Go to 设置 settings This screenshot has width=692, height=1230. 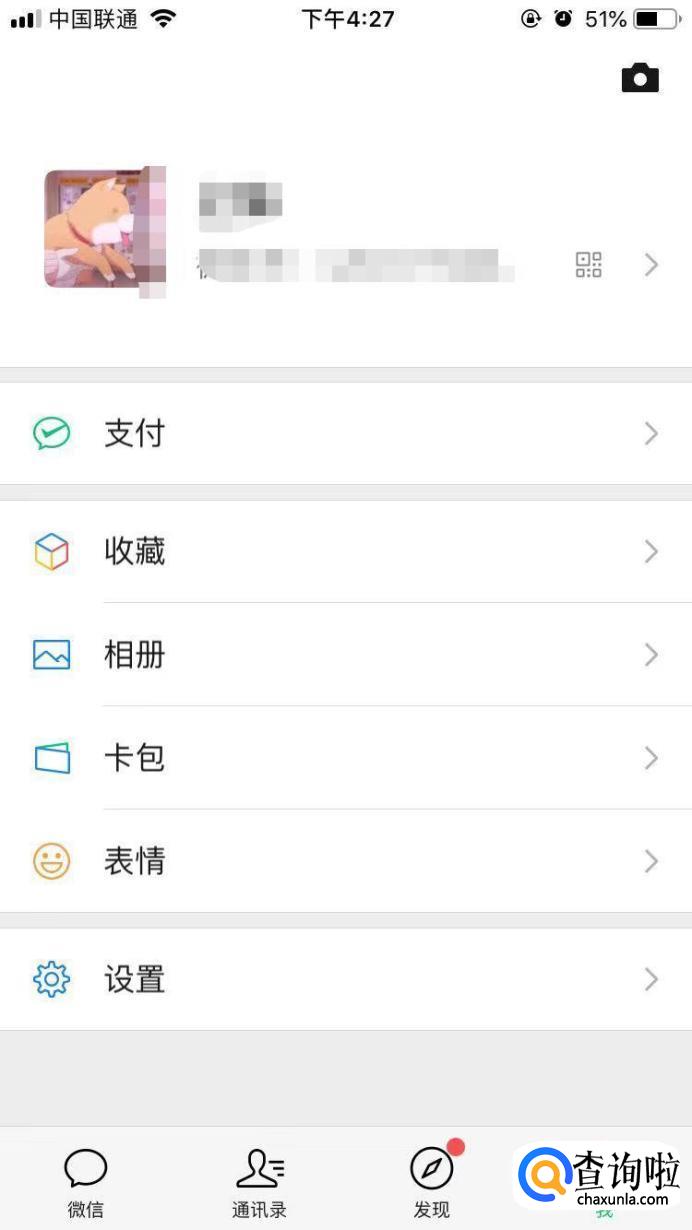[x=345, y=979]
